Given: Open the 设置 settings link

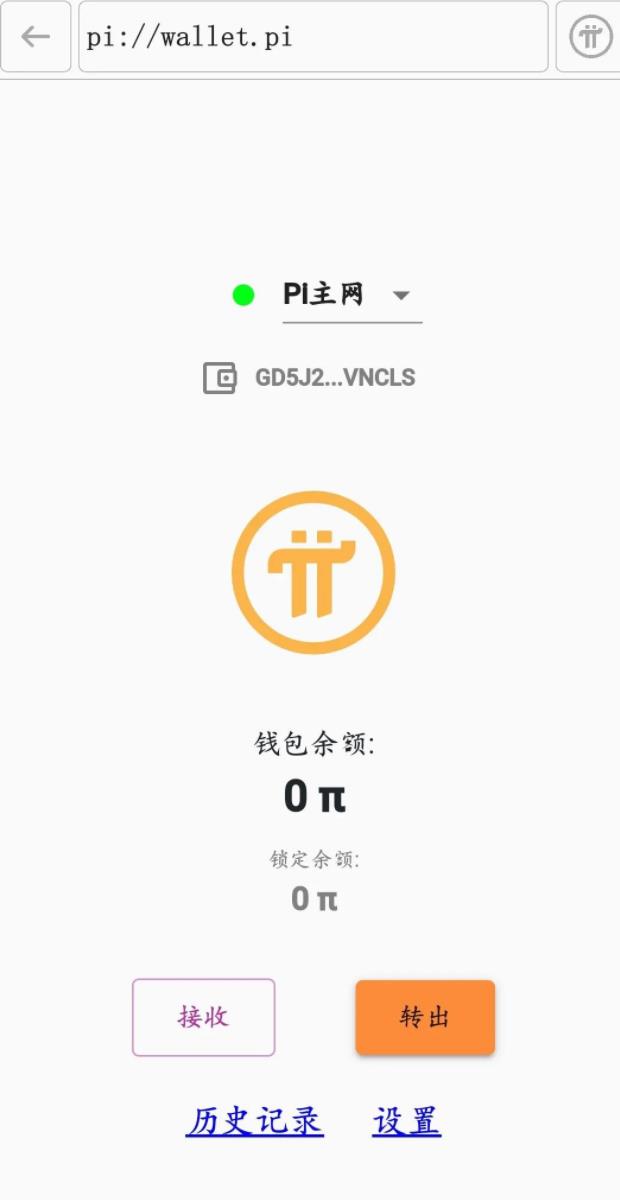Looking at the screenshot, I should click(x=407, y=1121).
